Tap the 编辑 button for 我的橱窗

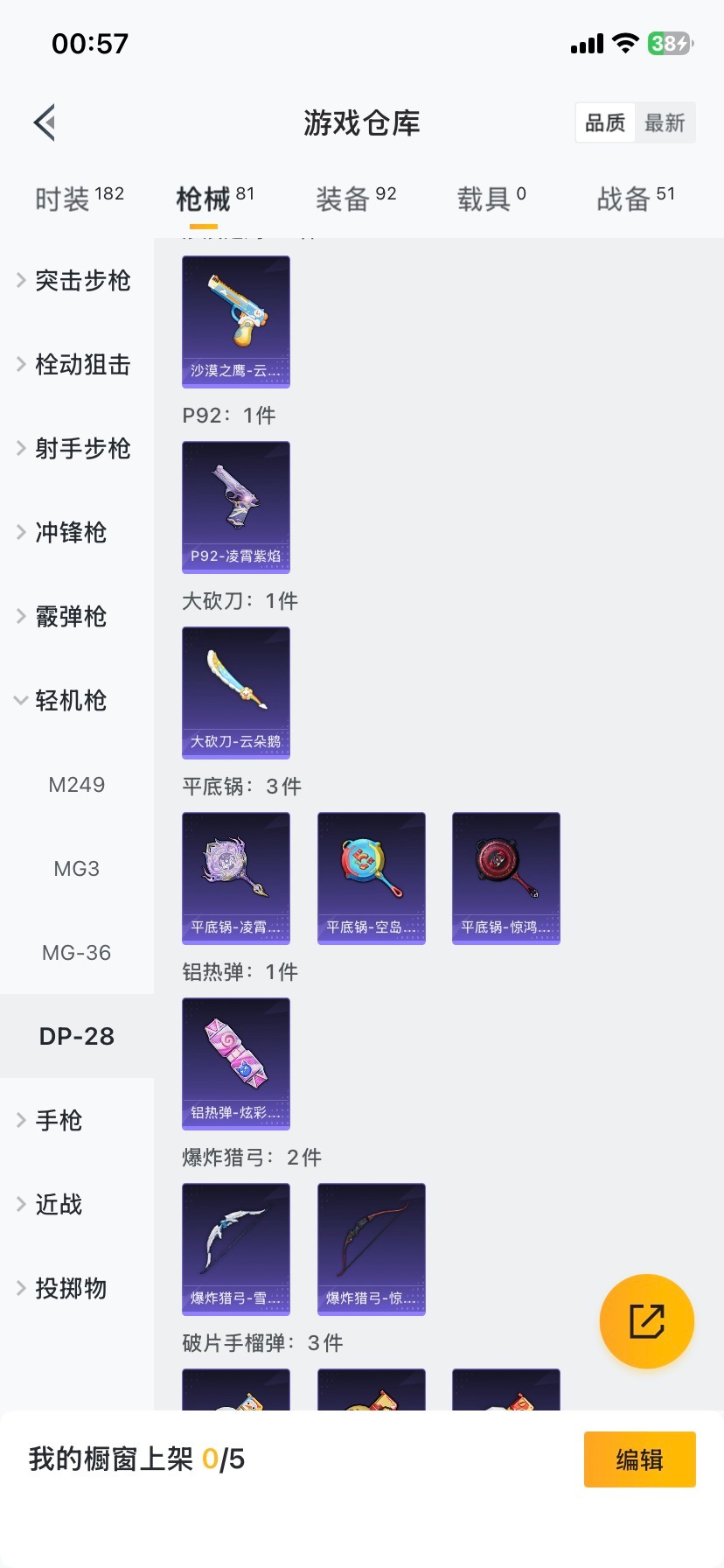639,1459
